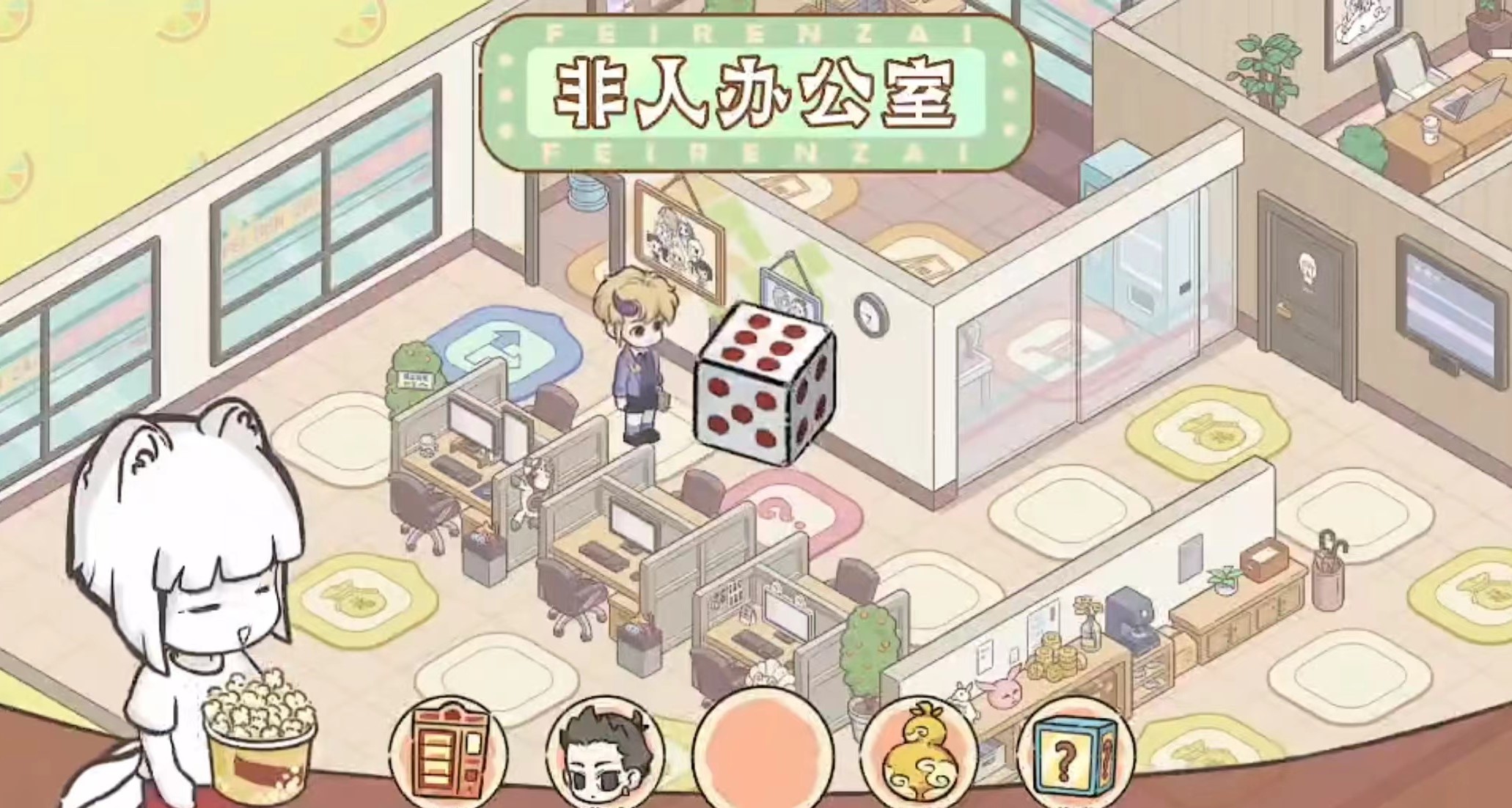Screen dimensions: 1512x808
Task: Open the vending machine button
Action: (x=449, y=754)
